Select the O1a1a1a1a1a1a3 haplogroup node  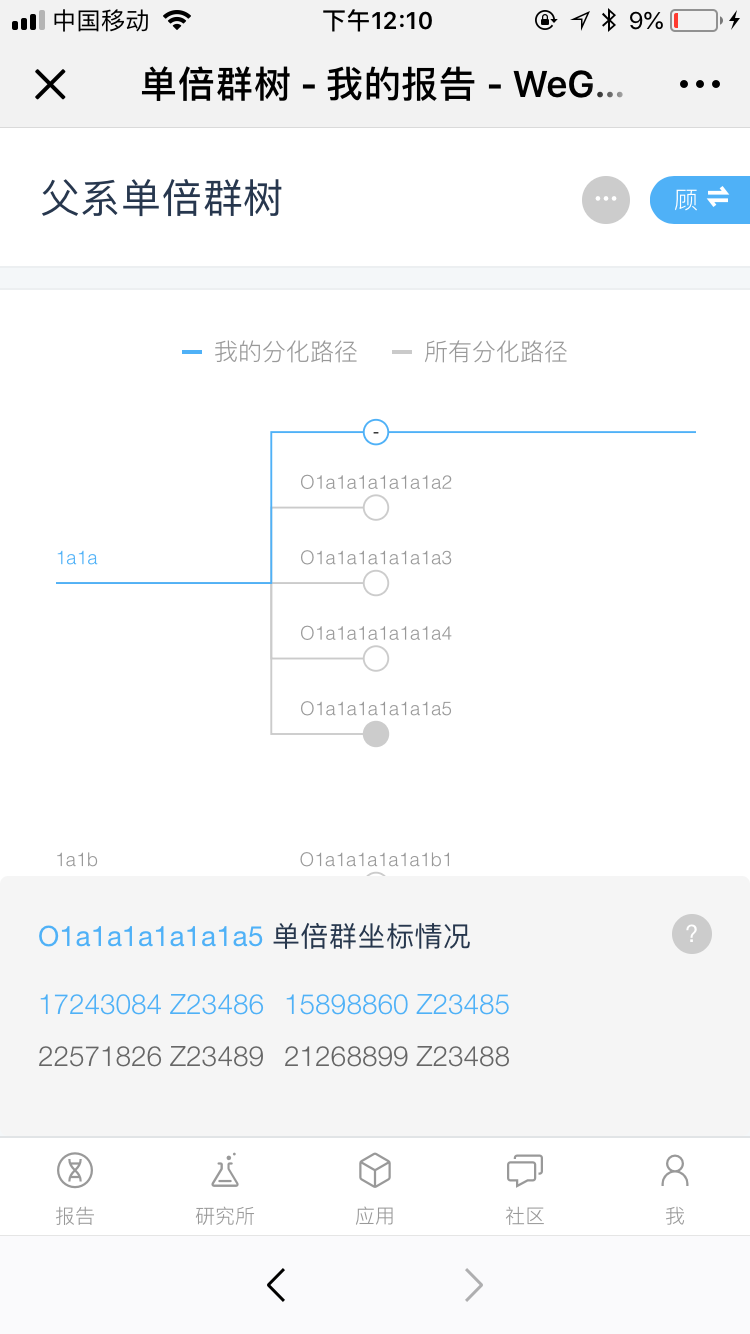375,583
